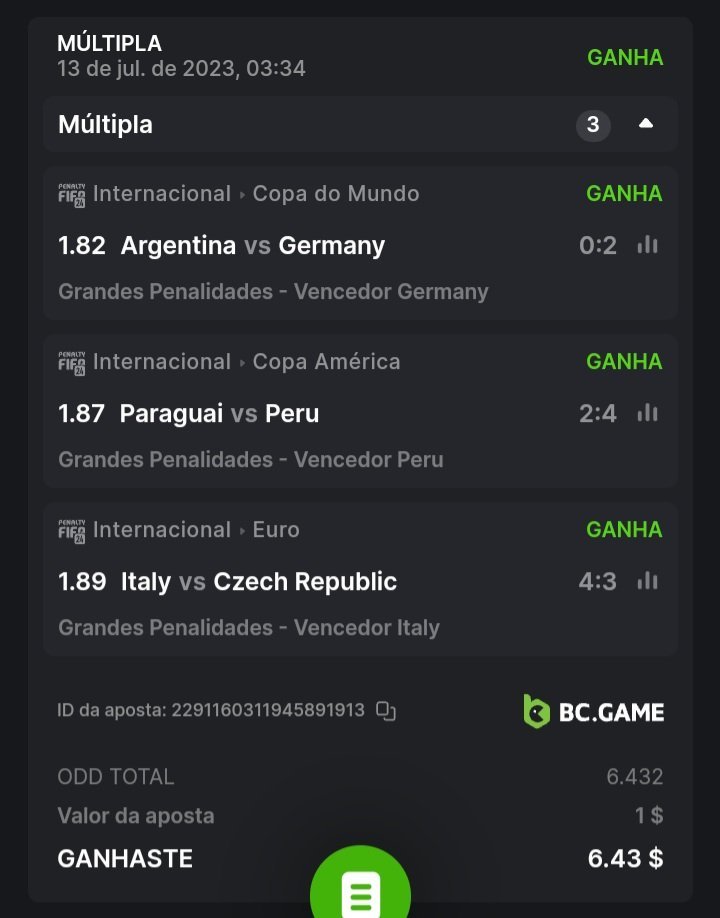Copy the bet ID number
The width and height of the screenshot is (720, 918).
(386, 711)
